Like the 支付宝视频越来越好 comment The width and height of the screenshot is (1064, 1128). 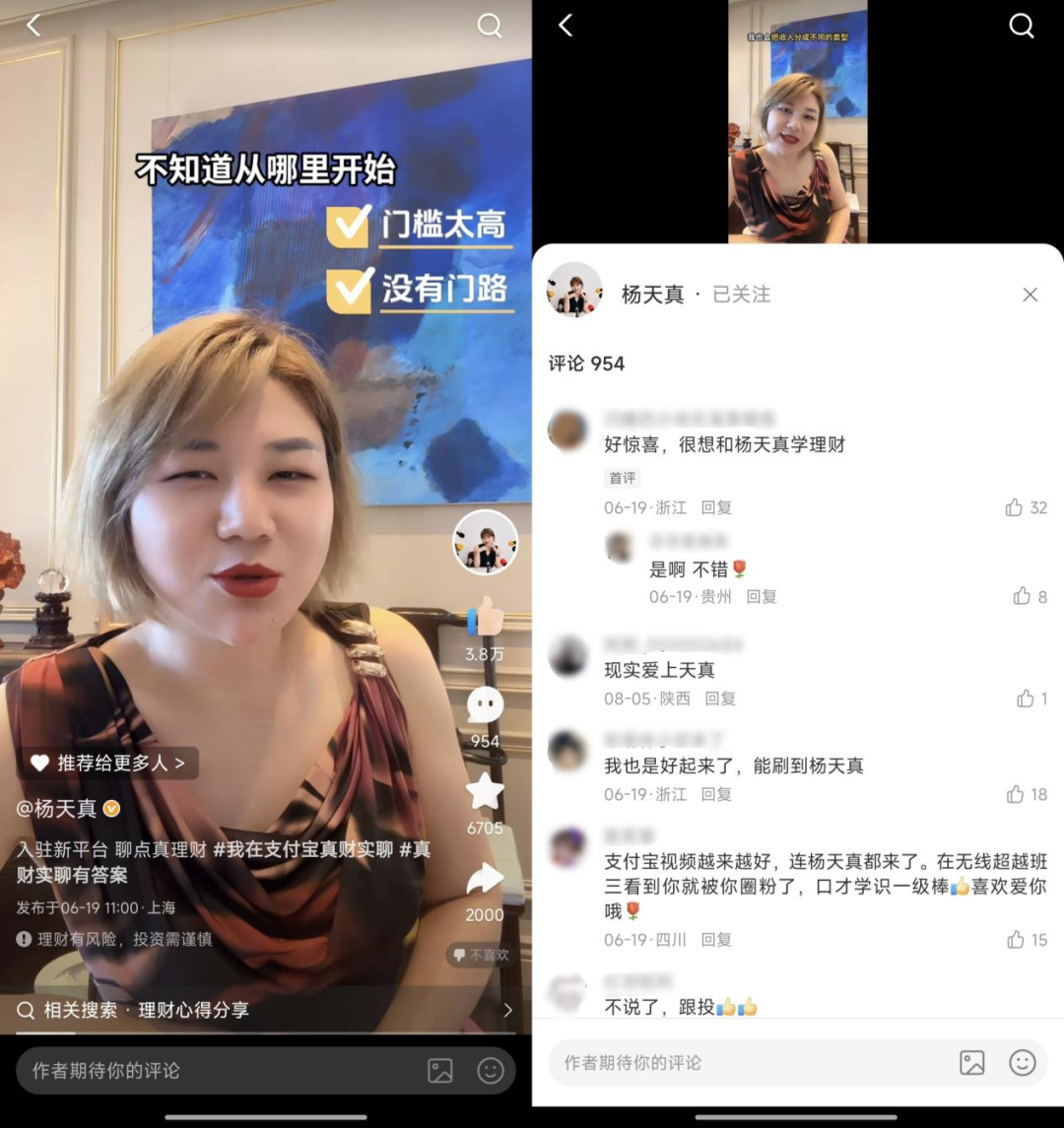point(1027,940)
